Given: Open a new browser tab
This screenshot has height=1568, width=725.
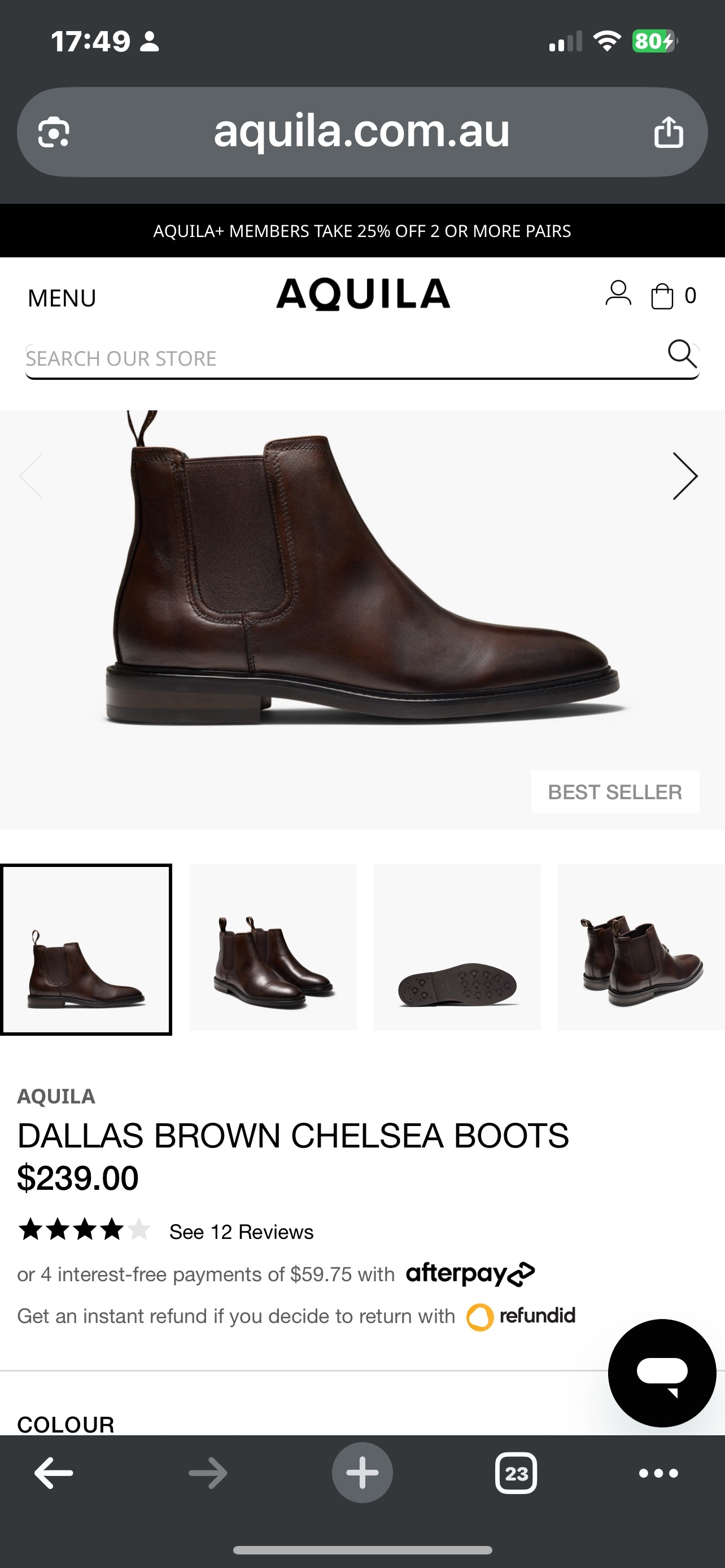Looking at the screenshot, I should [x=362, y=1473].
